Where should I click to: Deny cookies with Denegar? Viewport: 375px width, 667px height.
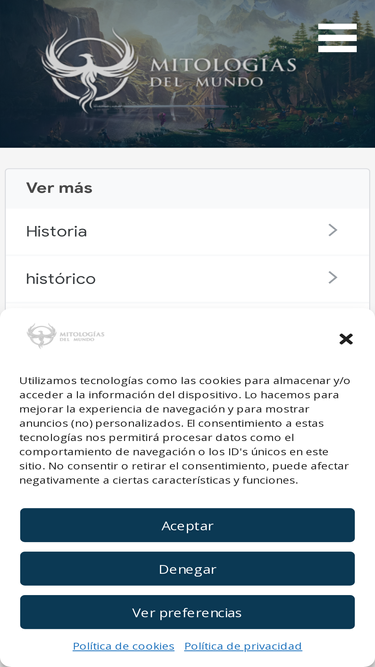click(188, 568)
